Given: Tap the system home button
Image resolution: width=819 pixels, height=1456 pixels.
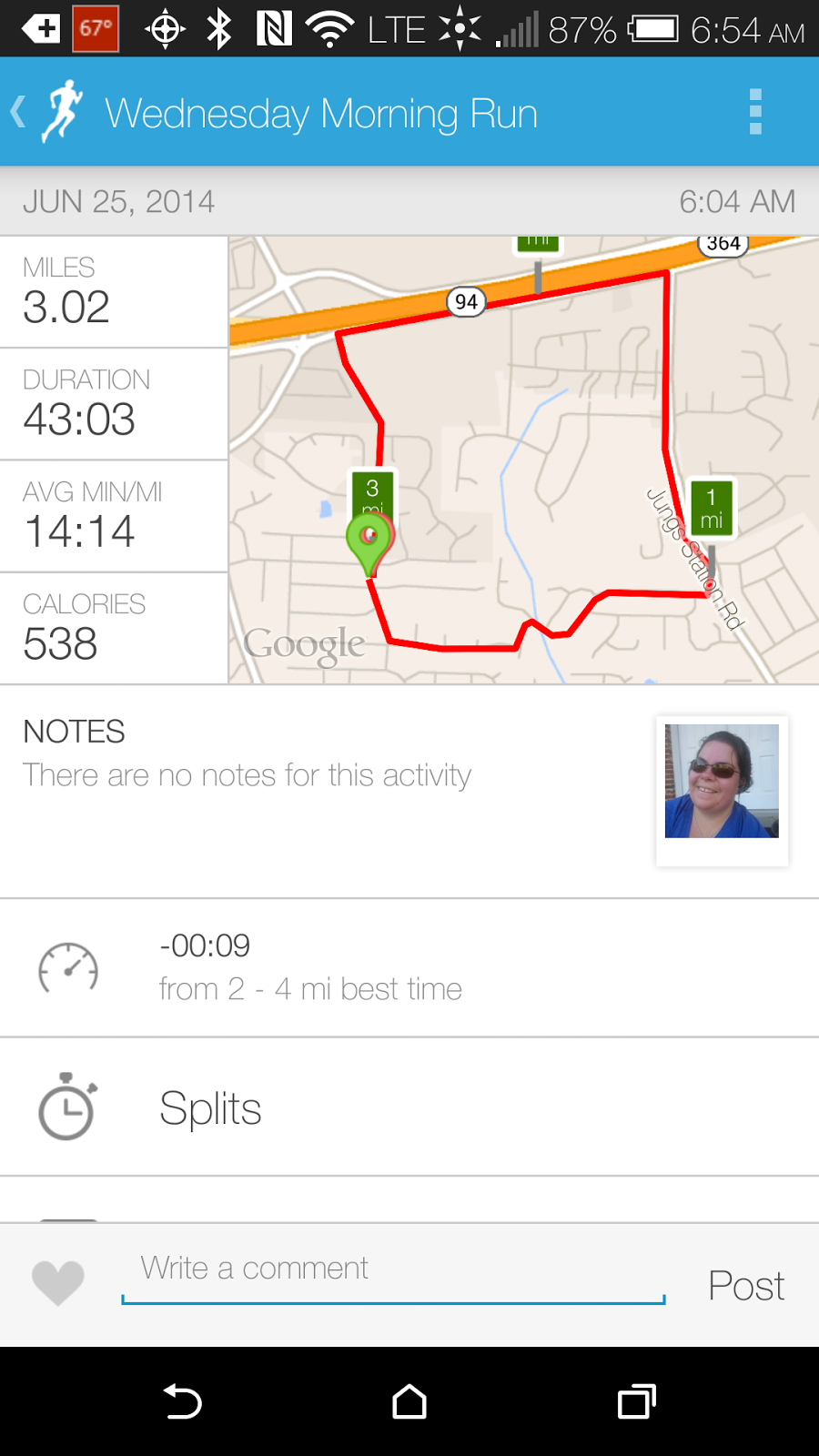Looking at the screenshot, I should (x=409, y=1401).
